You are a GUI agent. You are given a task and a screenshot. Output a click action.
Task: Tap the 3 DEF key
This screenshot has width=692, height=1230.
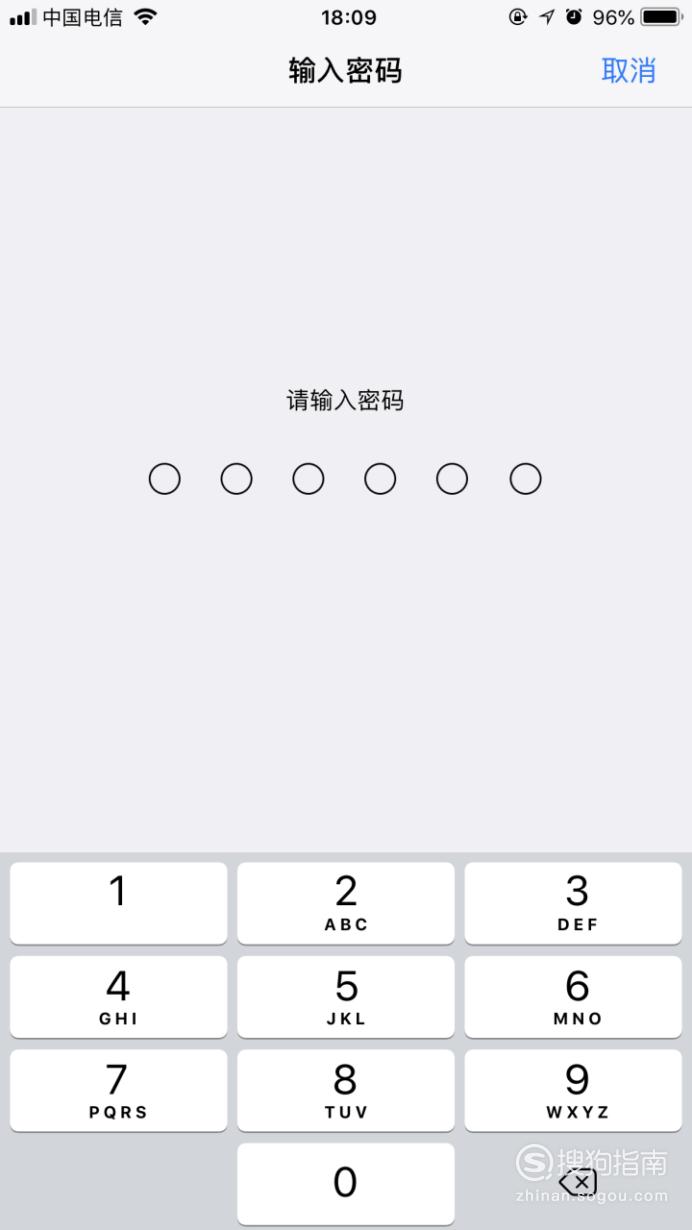point(573,903)
